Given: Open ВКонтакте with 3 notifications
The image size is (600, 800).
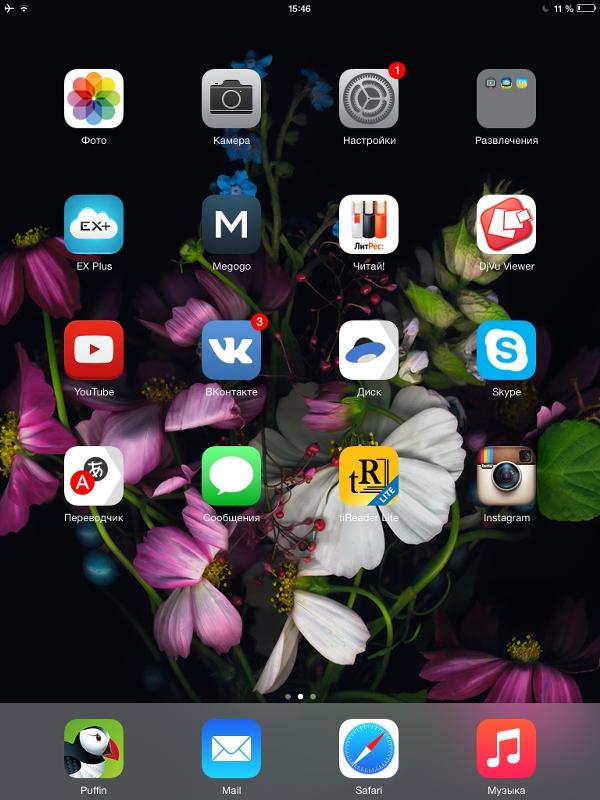Looking at the screenshot, I should pos(231,350).
